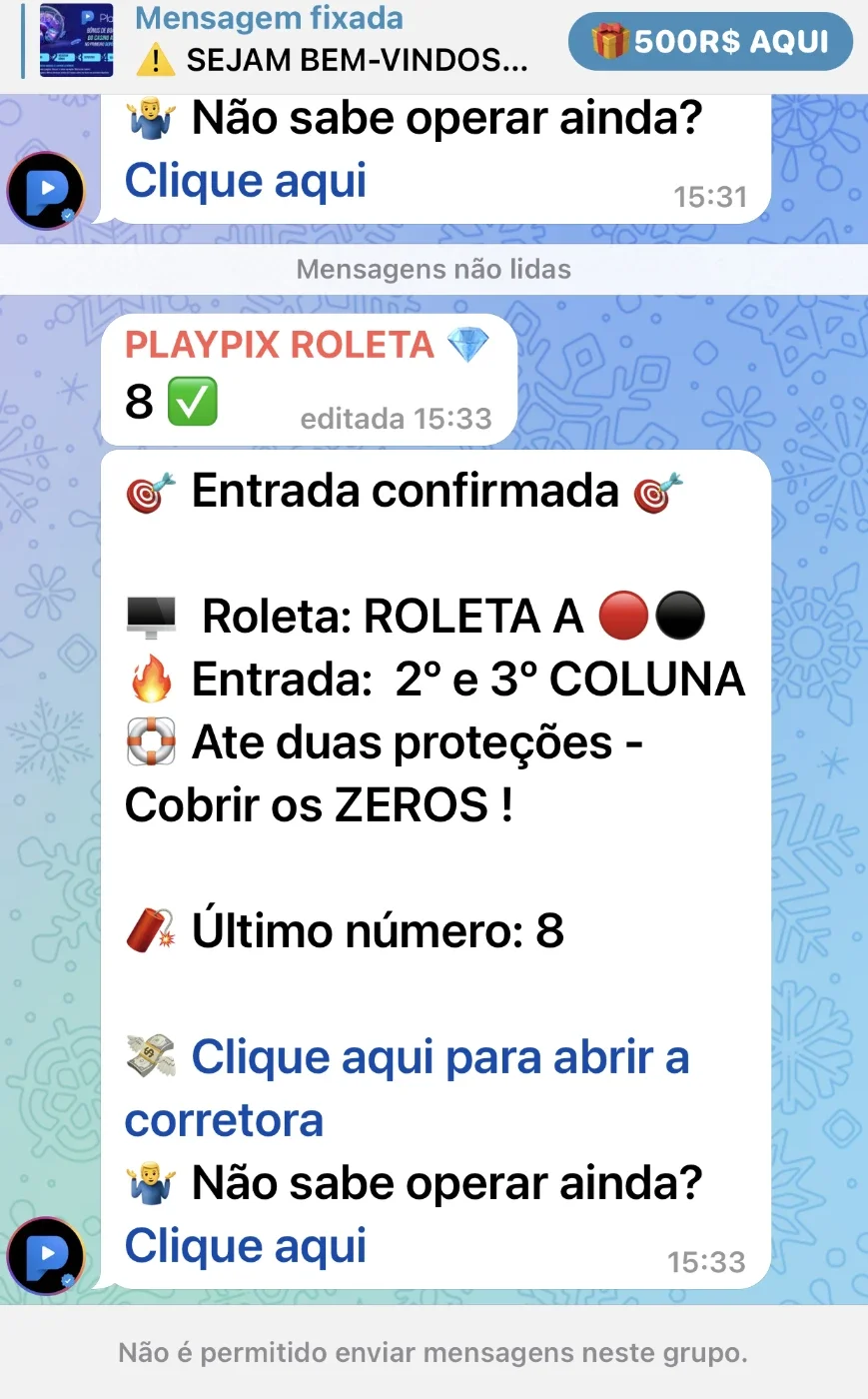This screenshot has height=1399, width=868.
Task: Open the 'Clique aqui' link sent at 15:33
Action: point(246,1246)
